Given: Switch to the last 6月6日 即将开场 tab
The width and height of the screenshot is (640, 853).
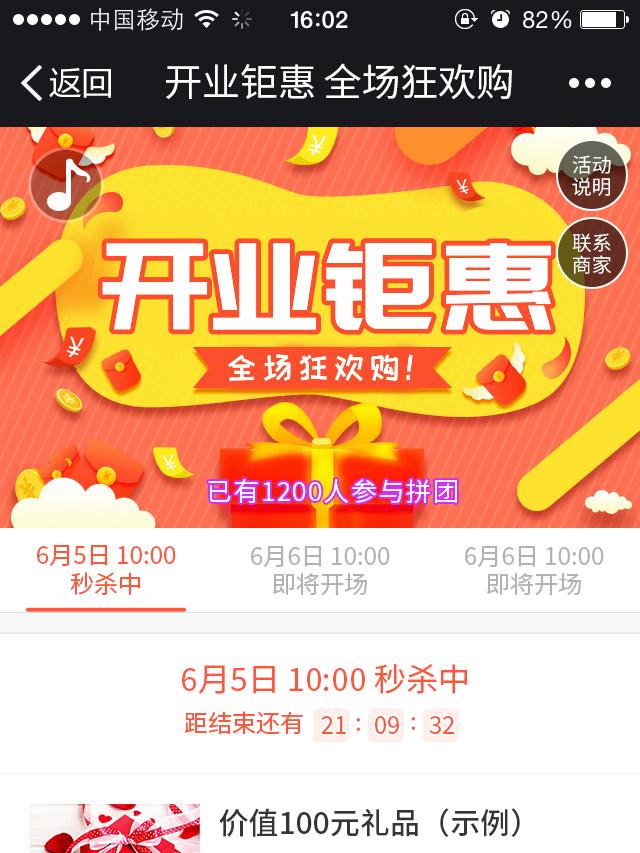Looking at the screenshot, I should (x=534, y=570).
